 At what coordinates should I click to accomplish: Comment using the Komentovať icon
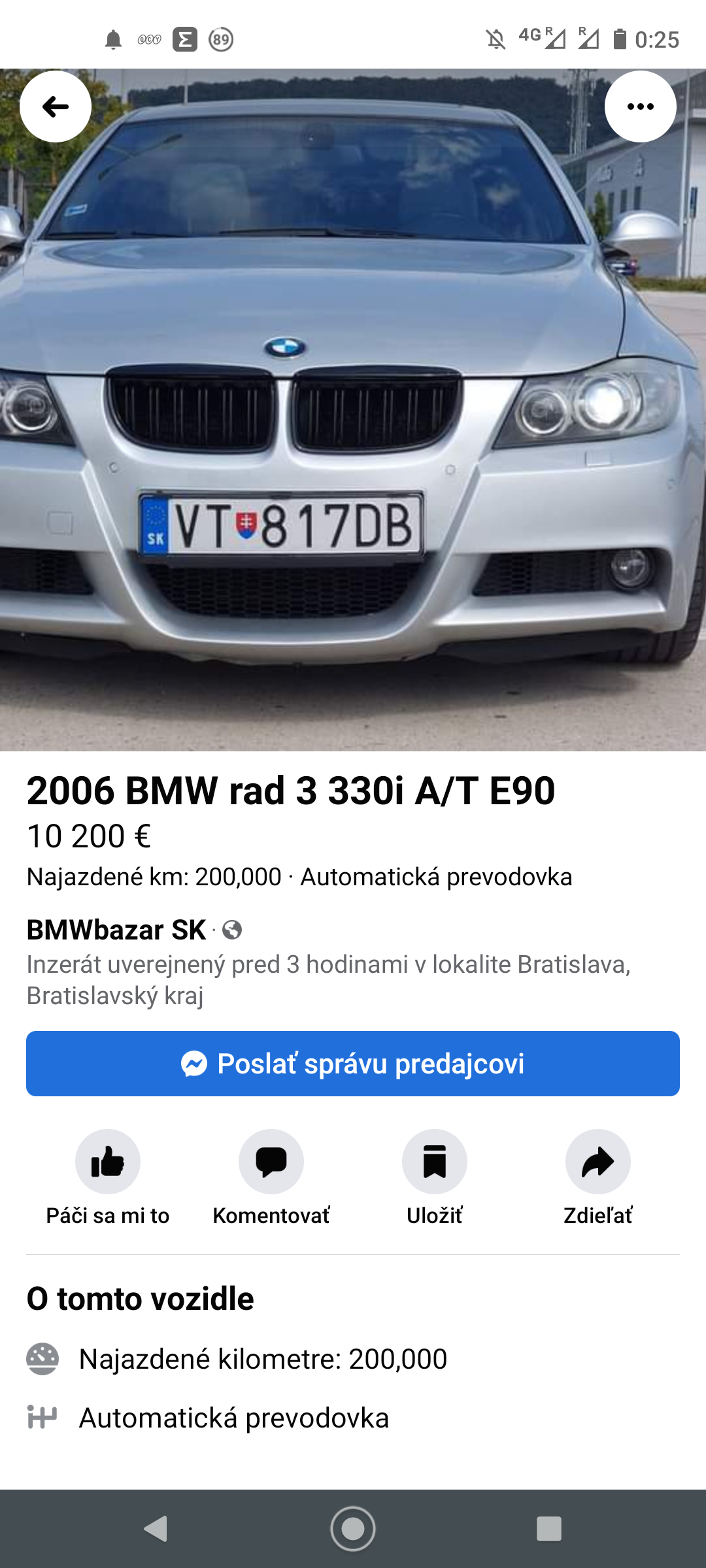click(x=271, y=1162)
